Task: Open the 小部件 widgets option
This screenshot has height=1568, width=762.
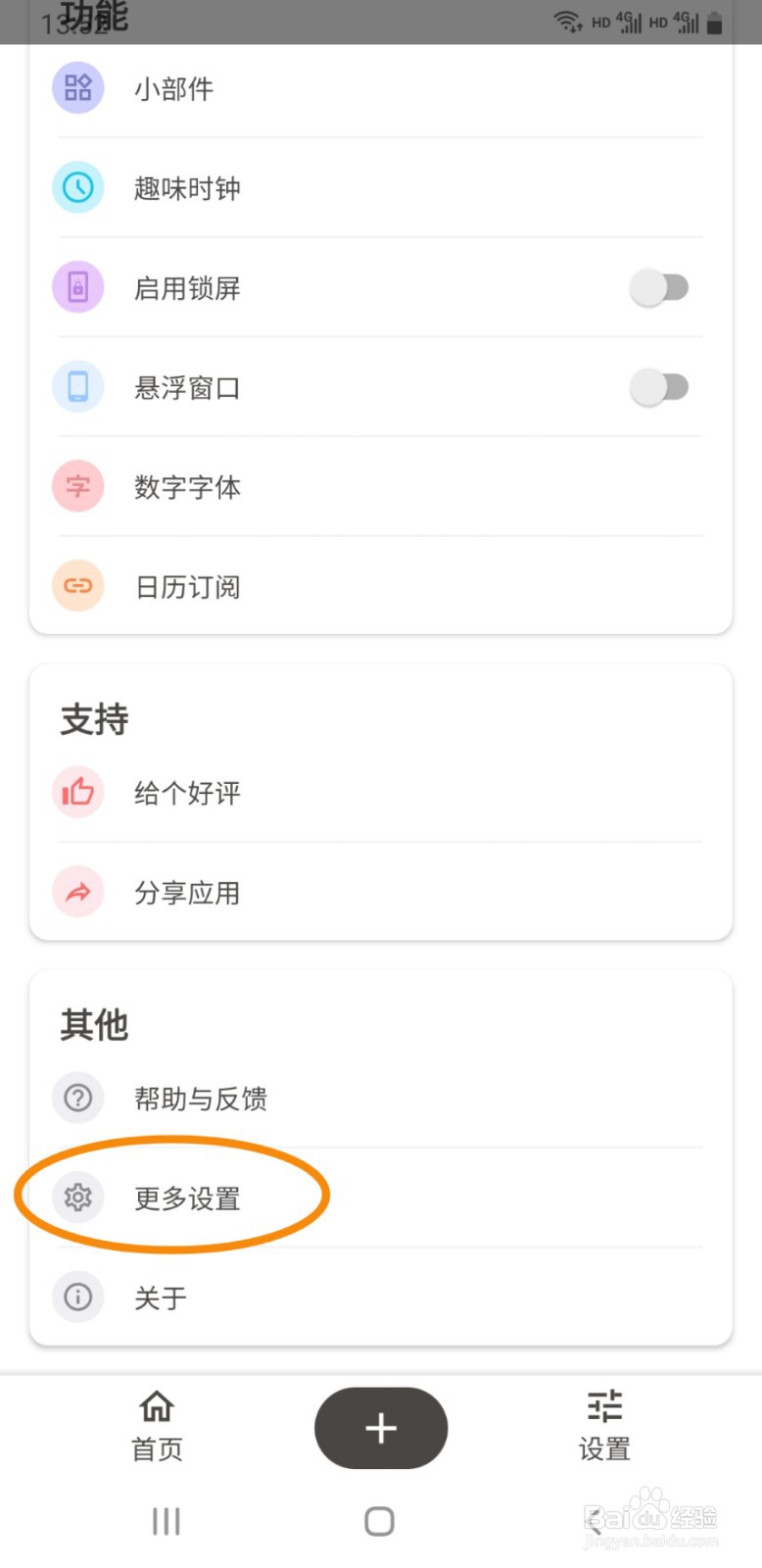Action: [x=173, y=89]
